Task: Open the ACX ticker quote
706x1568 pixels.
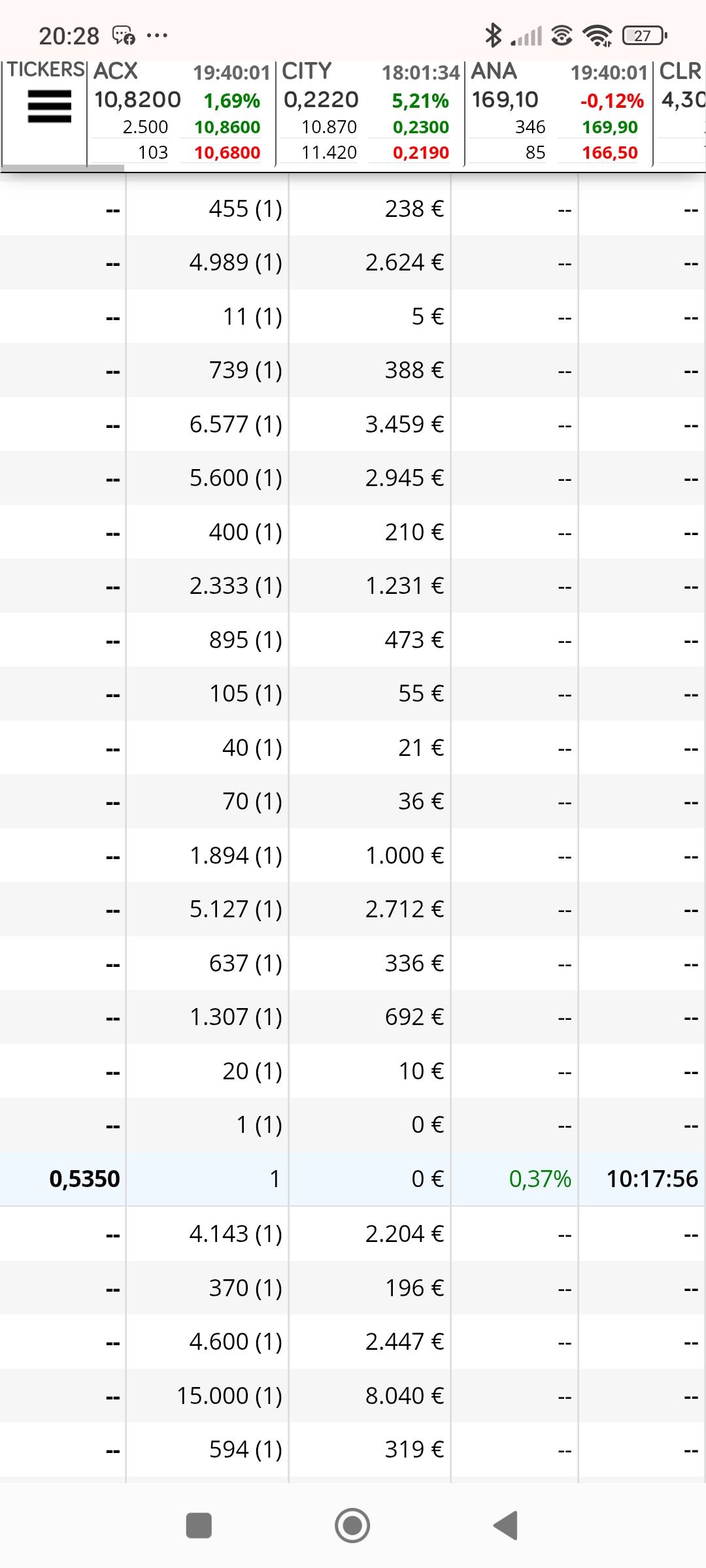Action: [x=181, y=112]
